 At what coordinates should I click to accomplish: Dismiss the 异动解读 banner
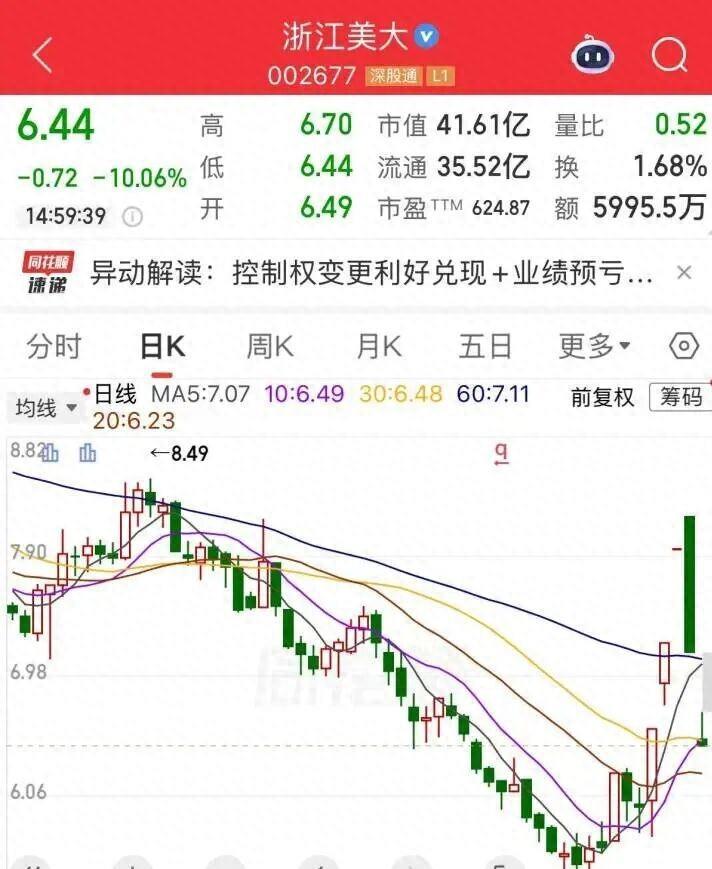pyautogui.click(x=684, y=272)
